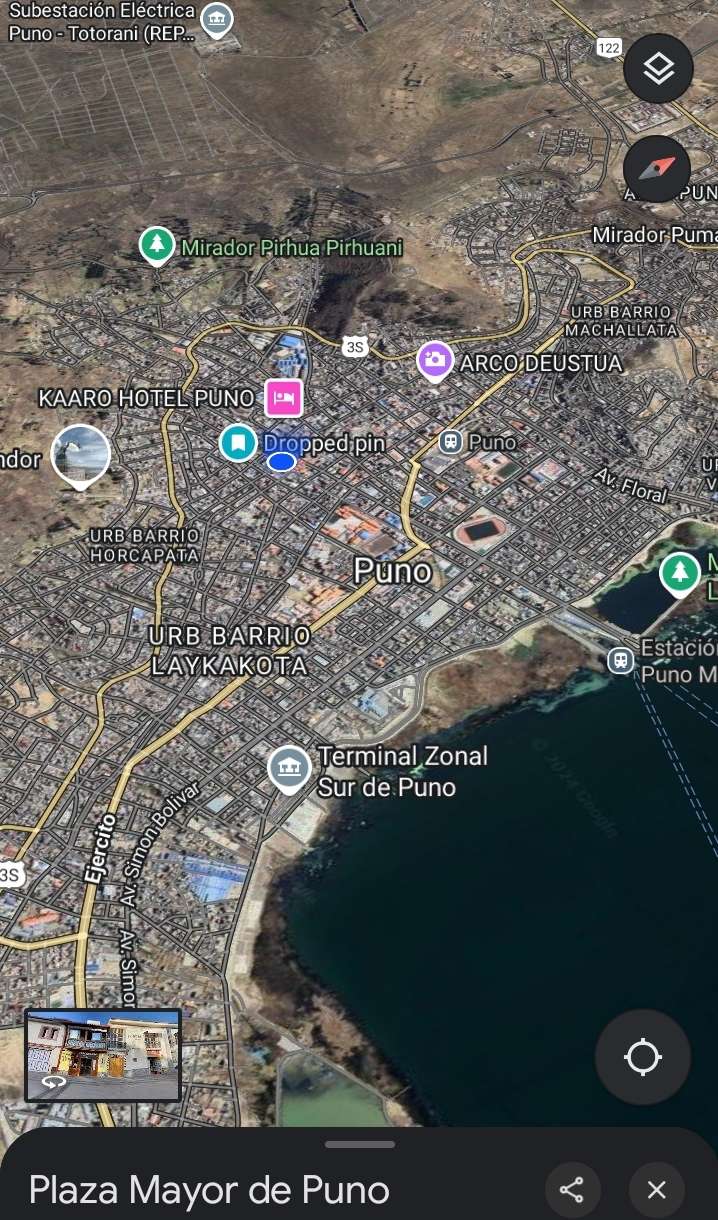The width and height of the screenshot is (718, 1220).
Task: Close the Plaza Mayor de Puno card
Action: [x=656, y=1190]
